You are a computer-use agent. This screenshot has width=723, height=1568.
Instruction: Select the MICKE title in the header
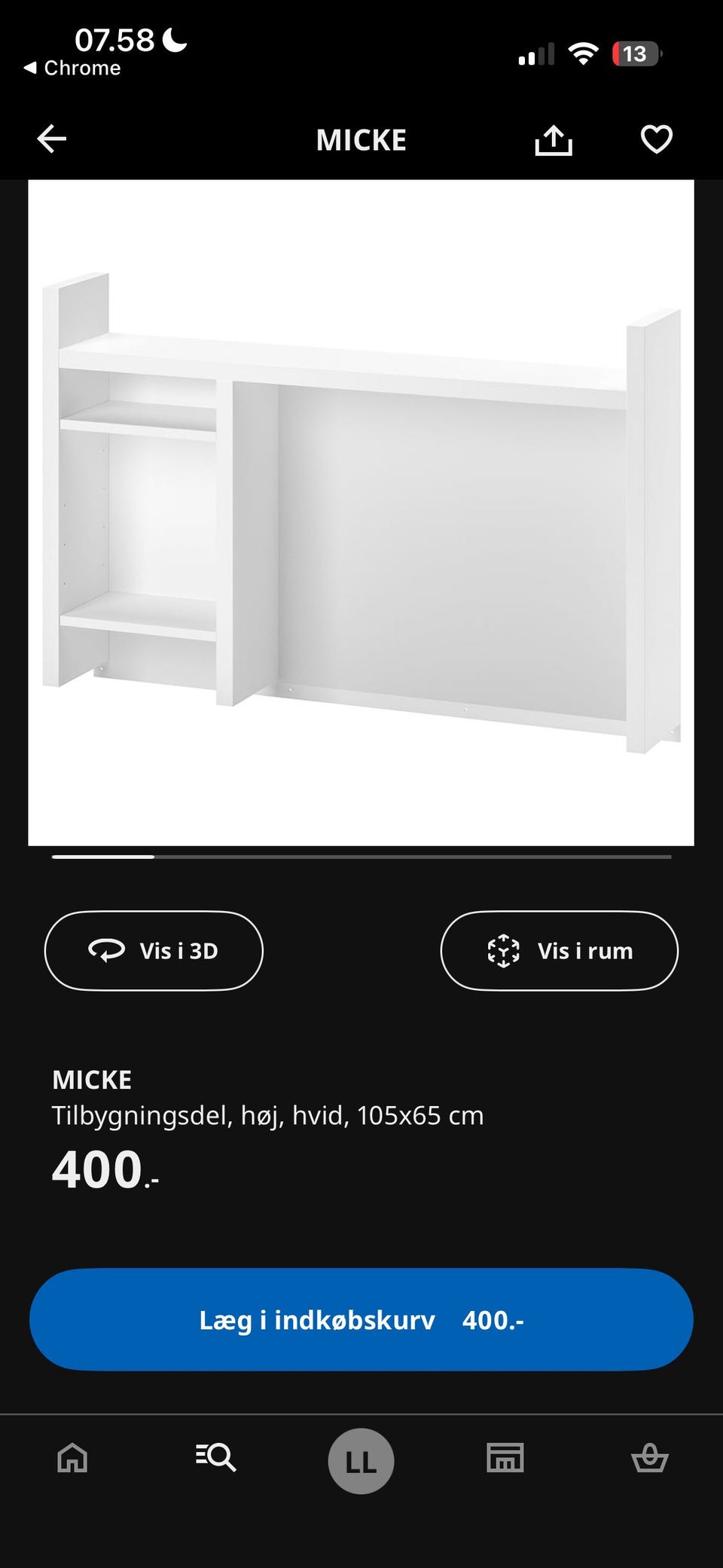click(361, 140)
